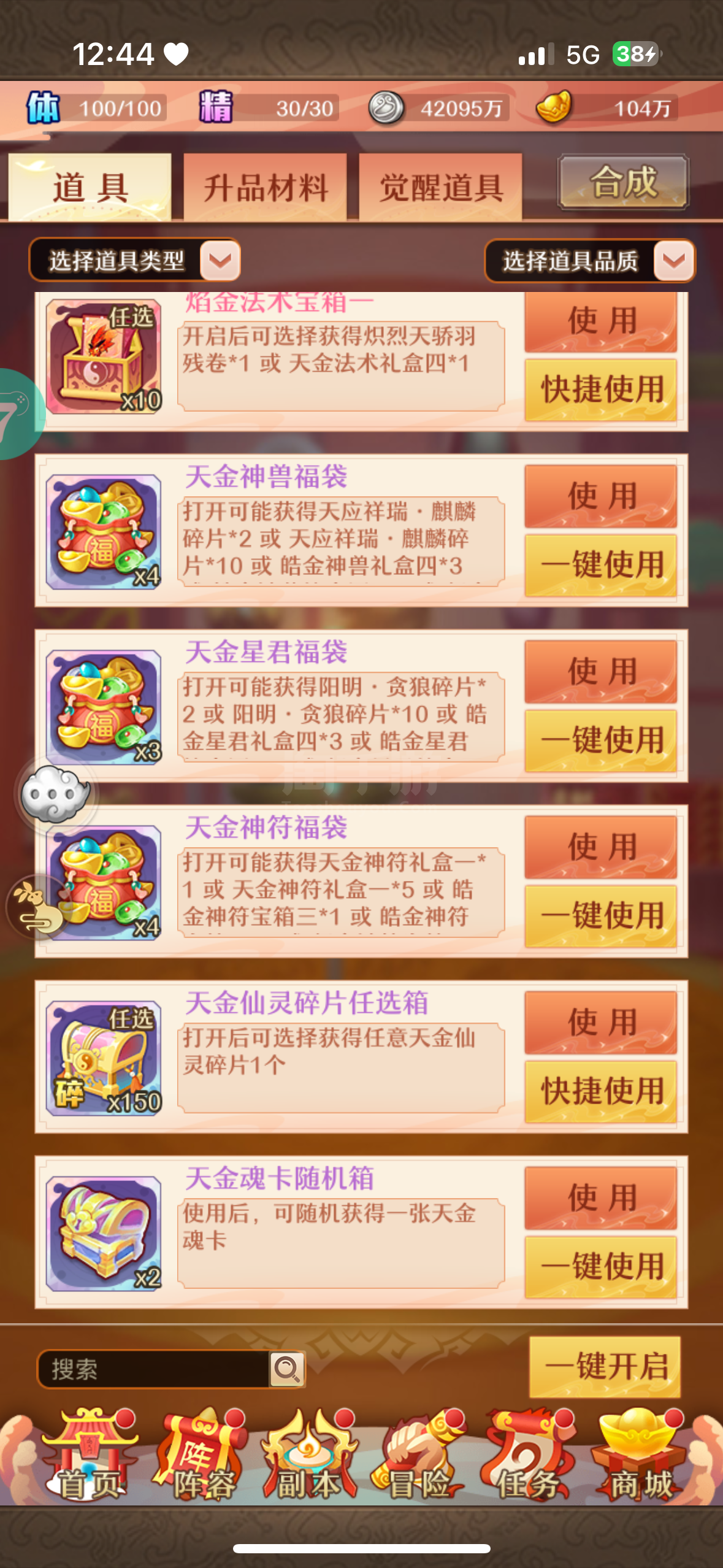The image size is (723, 1568).
Task: Use one 天金神兽福袋
Action: pyautogui.click(x=601, y=496)
